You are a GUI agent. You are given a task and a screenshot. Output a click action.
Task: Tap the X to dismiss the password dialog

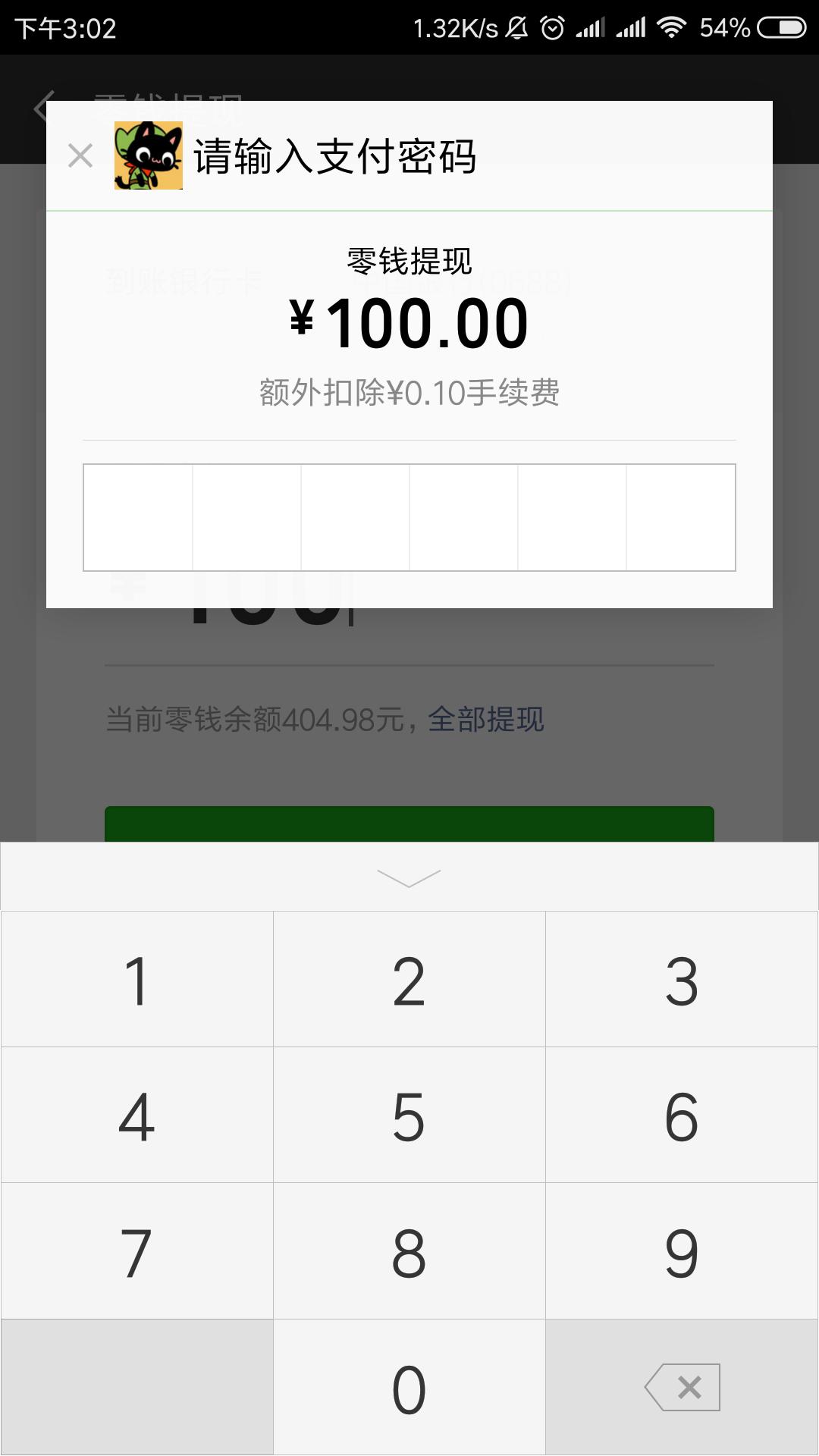80,156
